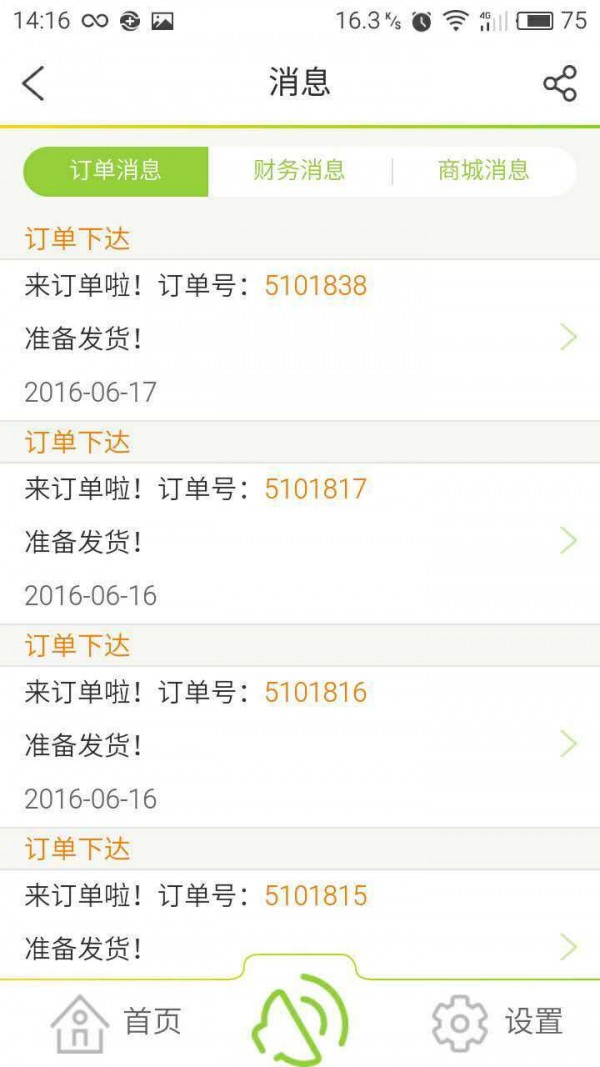The image size is (600, 1067).
Task: View order message 5101816
Action: (x=300, y=744)
